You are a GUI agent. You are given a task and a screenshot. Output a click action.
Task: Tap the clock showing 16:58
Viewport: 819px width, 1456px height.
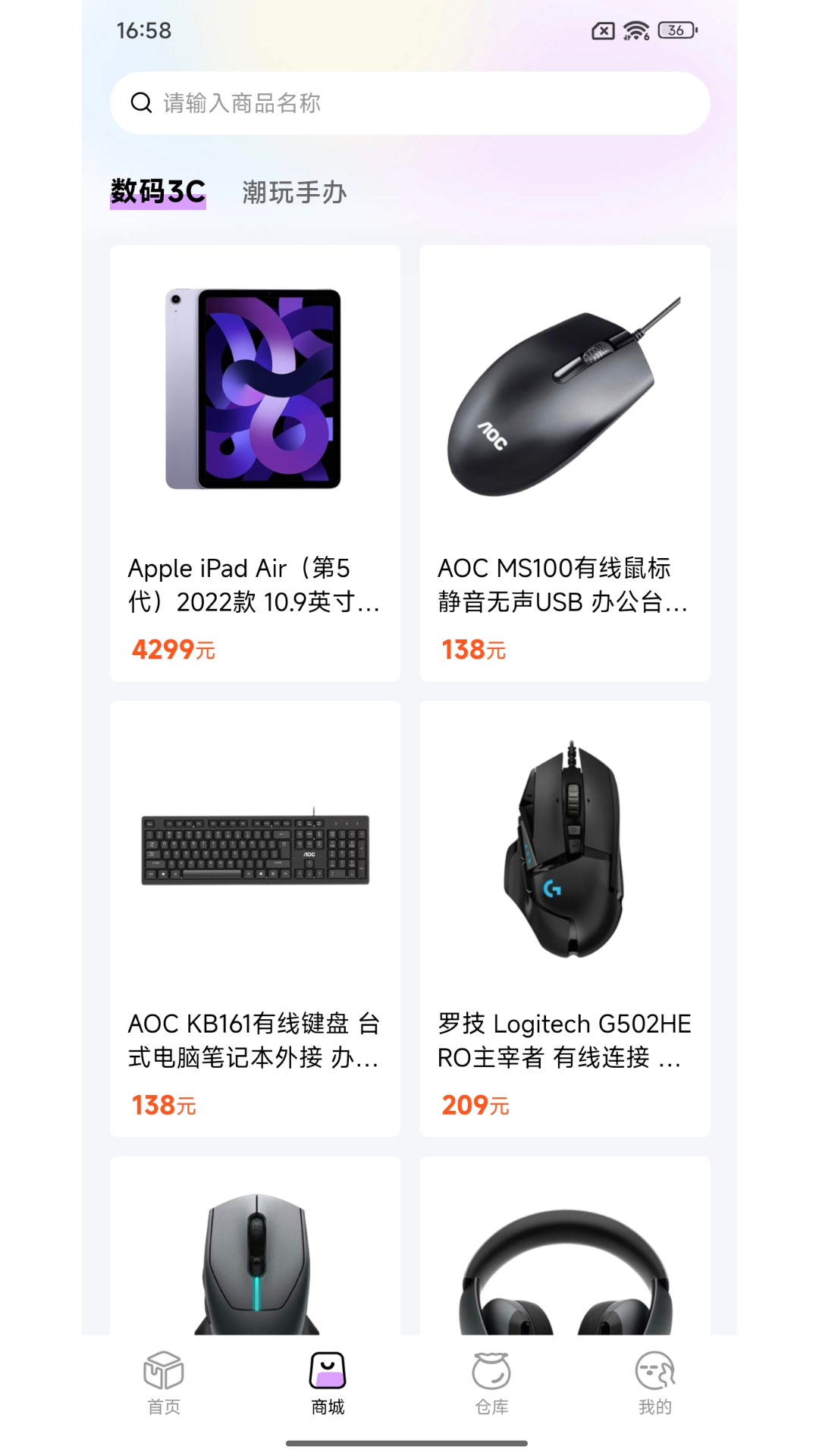coord(145,30)
